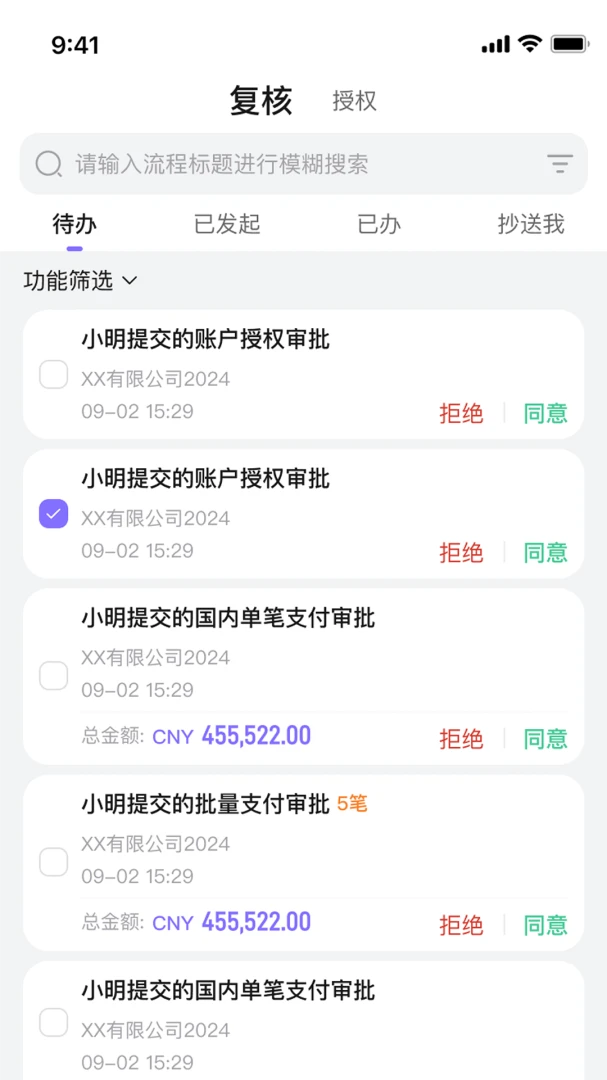
Task: Select the 批量支付审批 item checkbox
Action: 53,862
